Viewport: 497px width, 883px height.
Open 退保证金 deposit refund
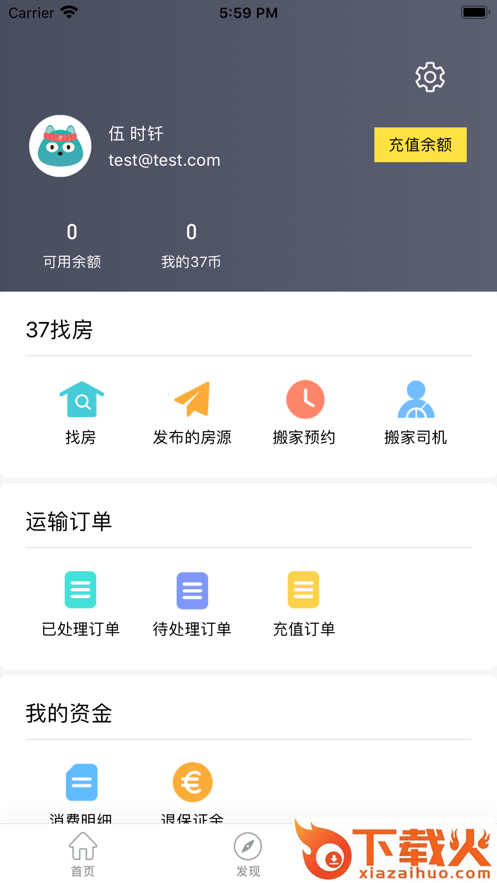[x=192, y=793]
